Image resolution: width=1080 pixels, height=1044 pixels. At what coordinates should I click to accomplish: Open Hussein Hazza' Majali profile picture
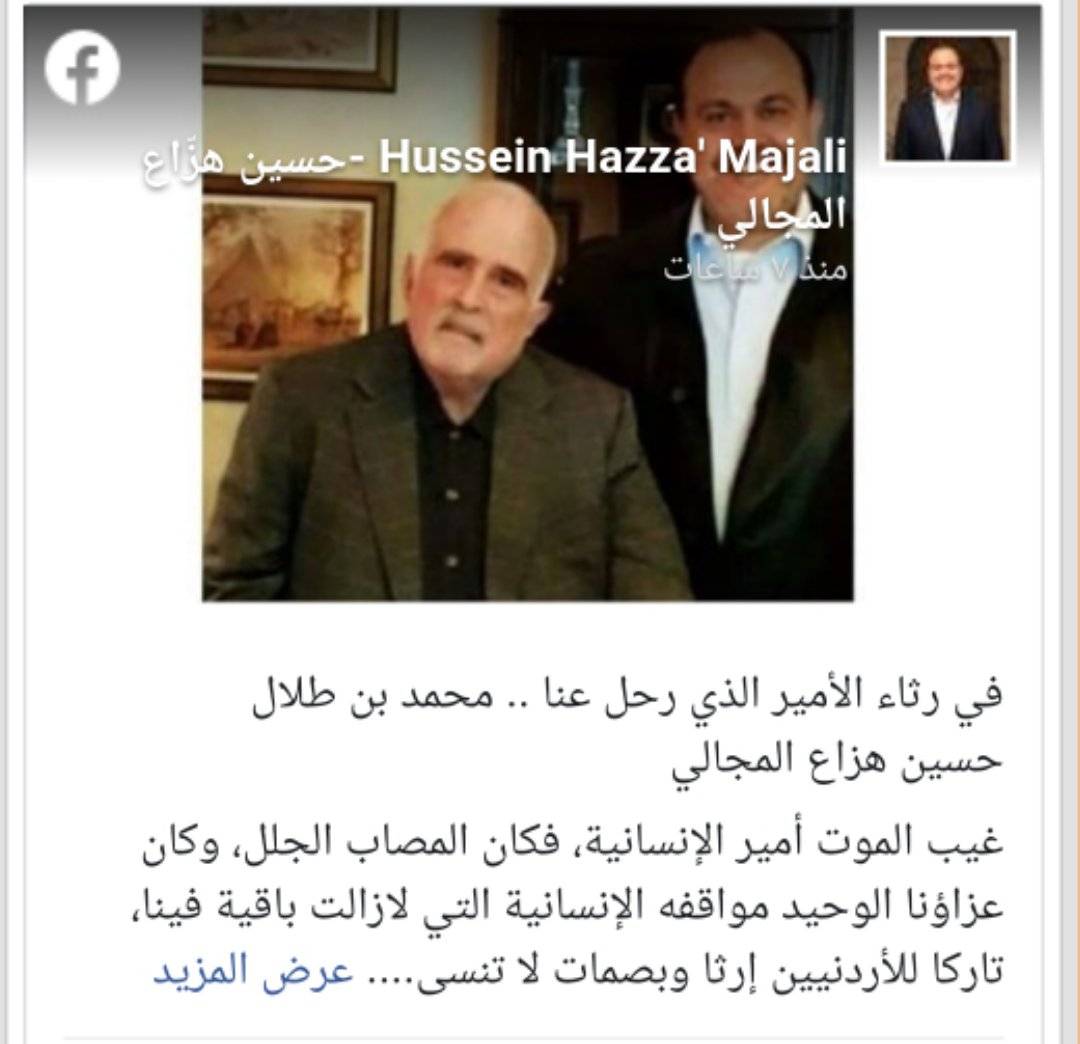pyautogui.click(x=948, y=97)
